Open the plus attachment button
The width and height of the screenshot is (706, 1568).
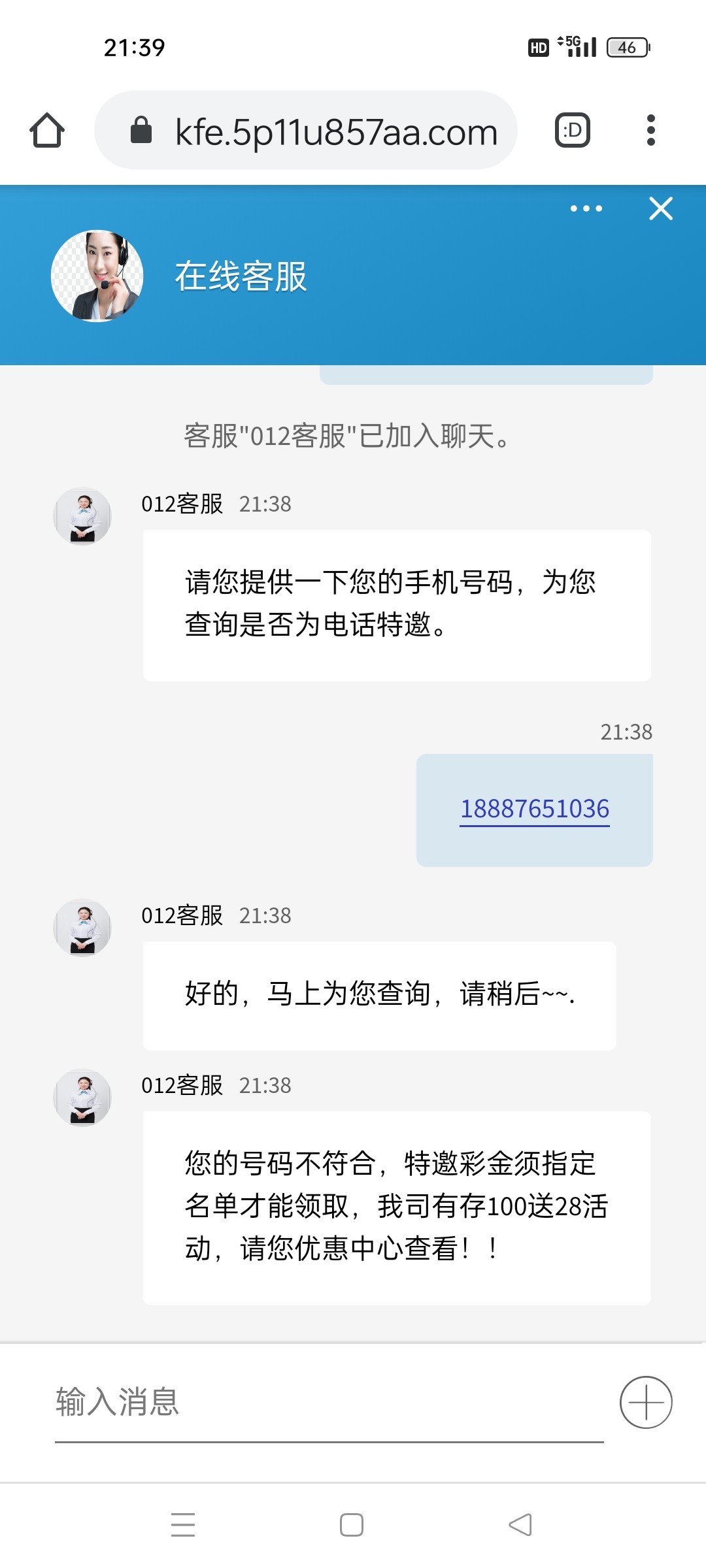[646, 1402]
